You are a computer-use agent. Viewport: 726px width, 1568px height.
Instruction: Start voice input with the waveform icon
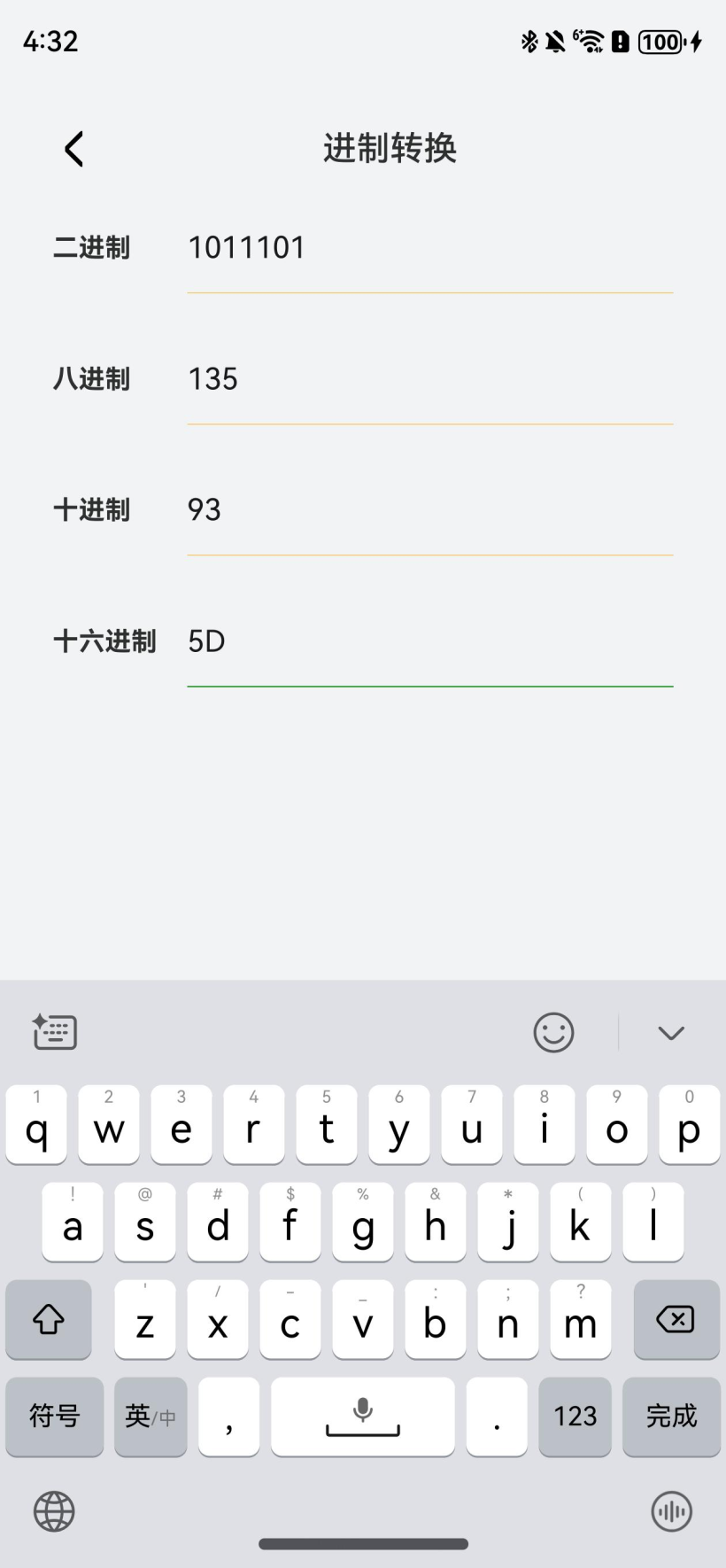click(671, 1511)
